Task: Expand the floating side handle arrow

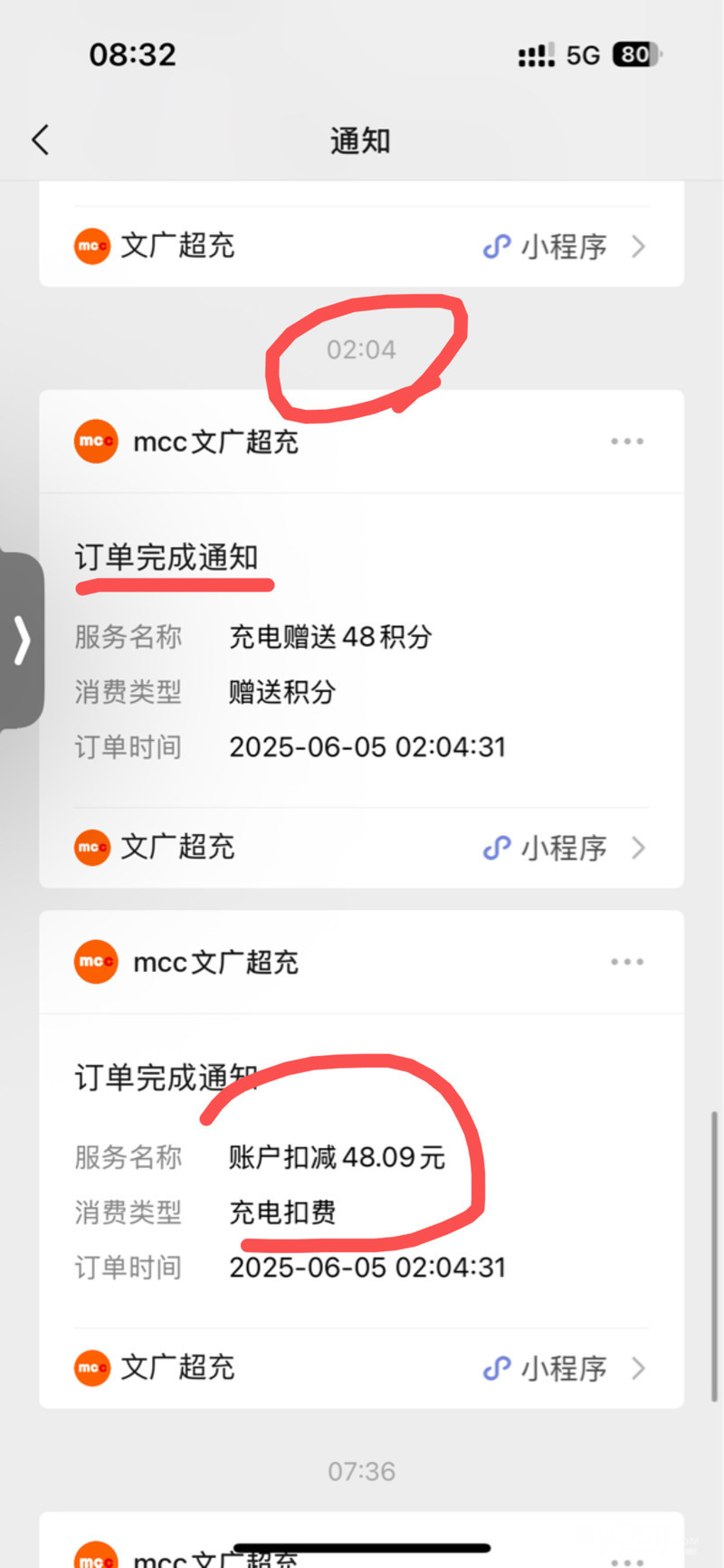Action: point(22,641)
